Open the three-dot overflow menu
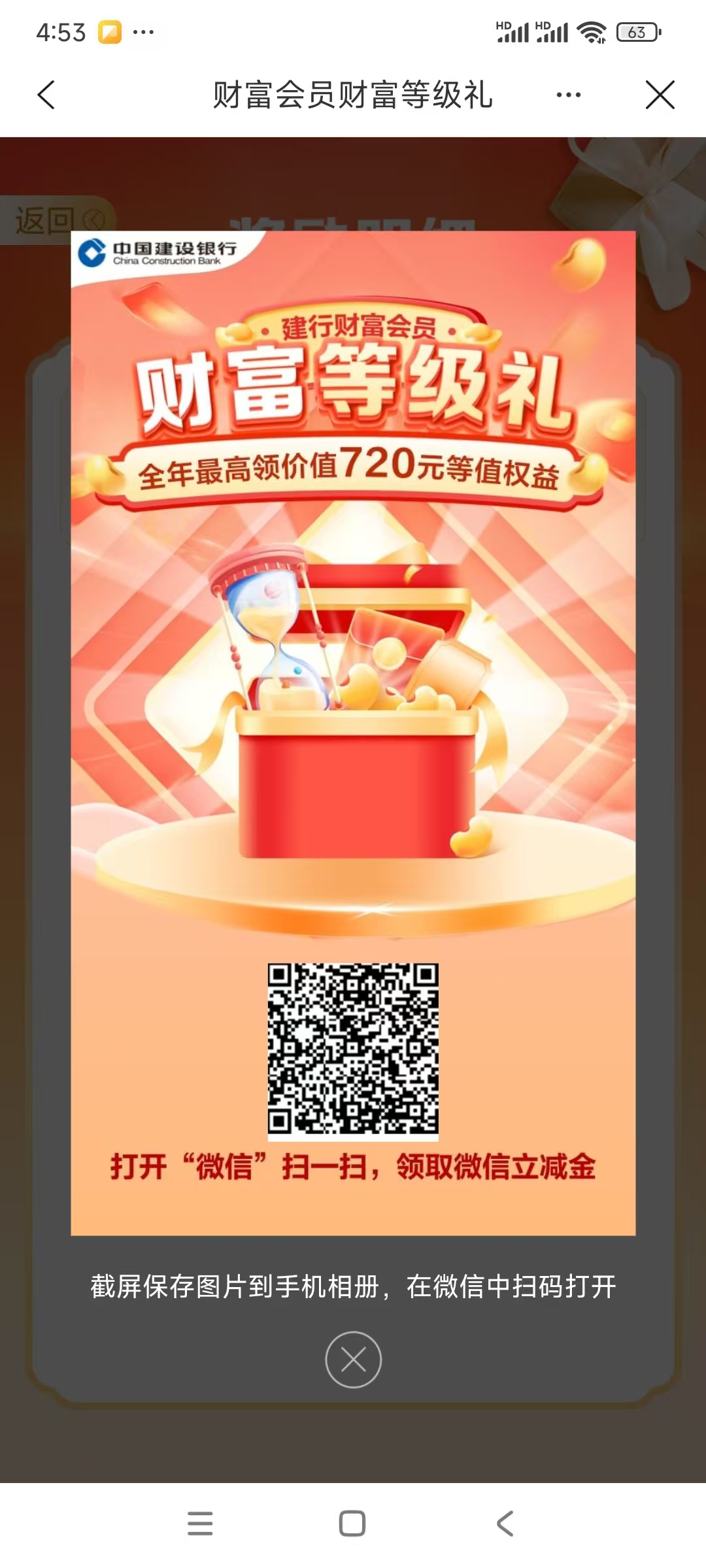 click(x=568, y=95)
